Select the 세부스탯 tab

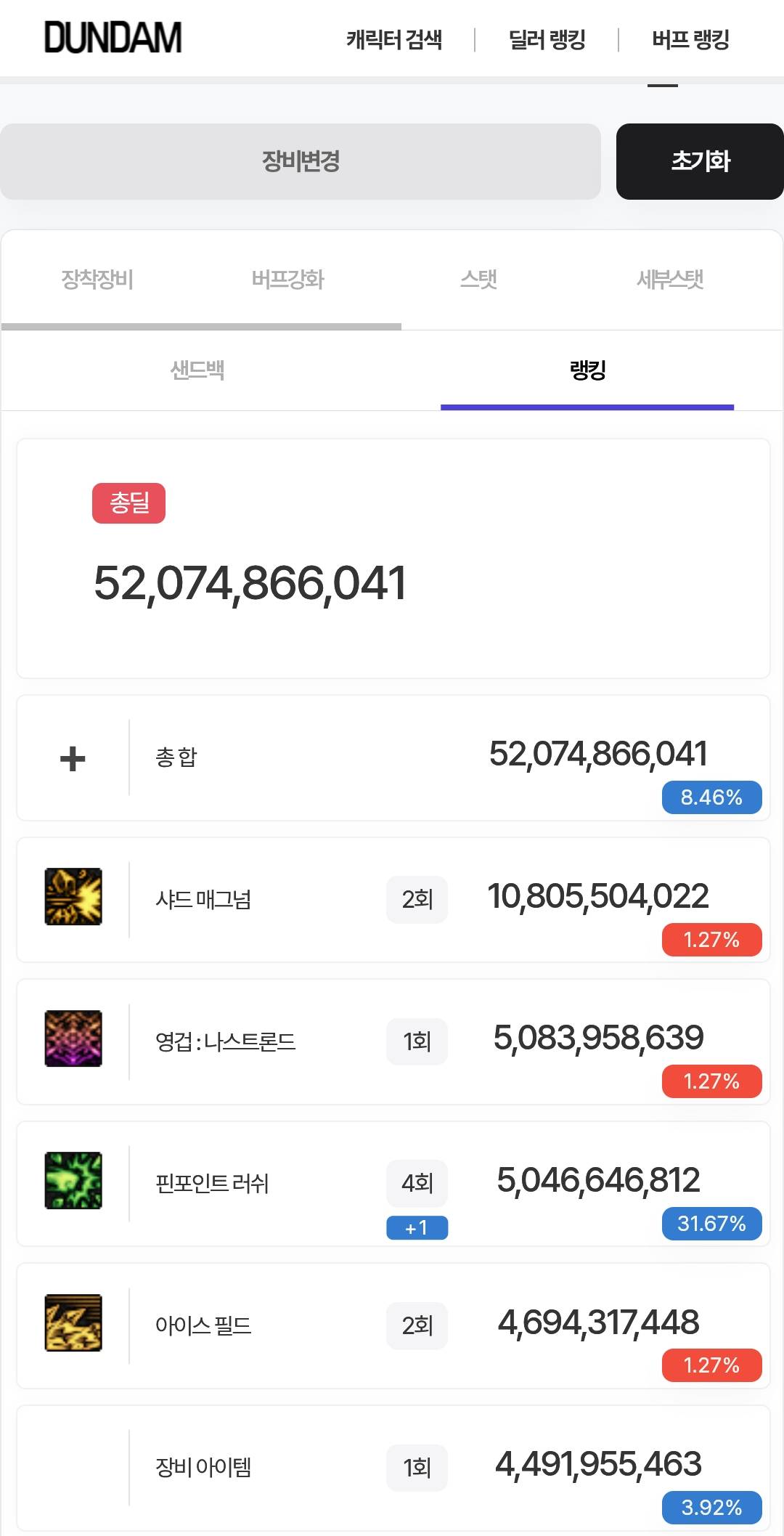point(670,280)
